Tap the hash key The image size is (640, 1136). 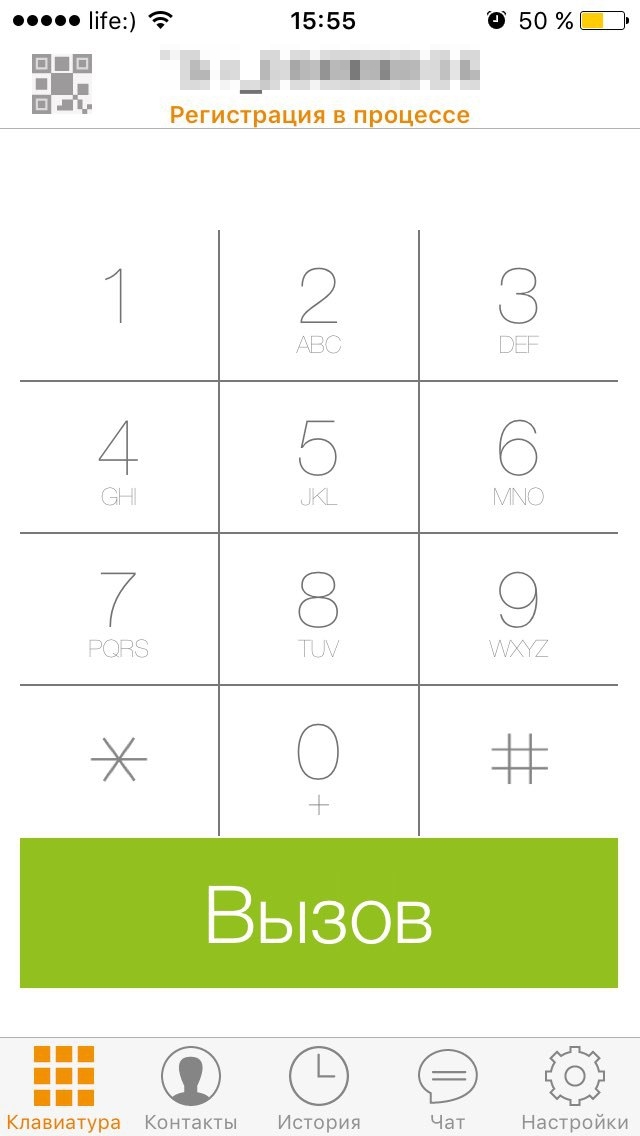pos(519,762)
